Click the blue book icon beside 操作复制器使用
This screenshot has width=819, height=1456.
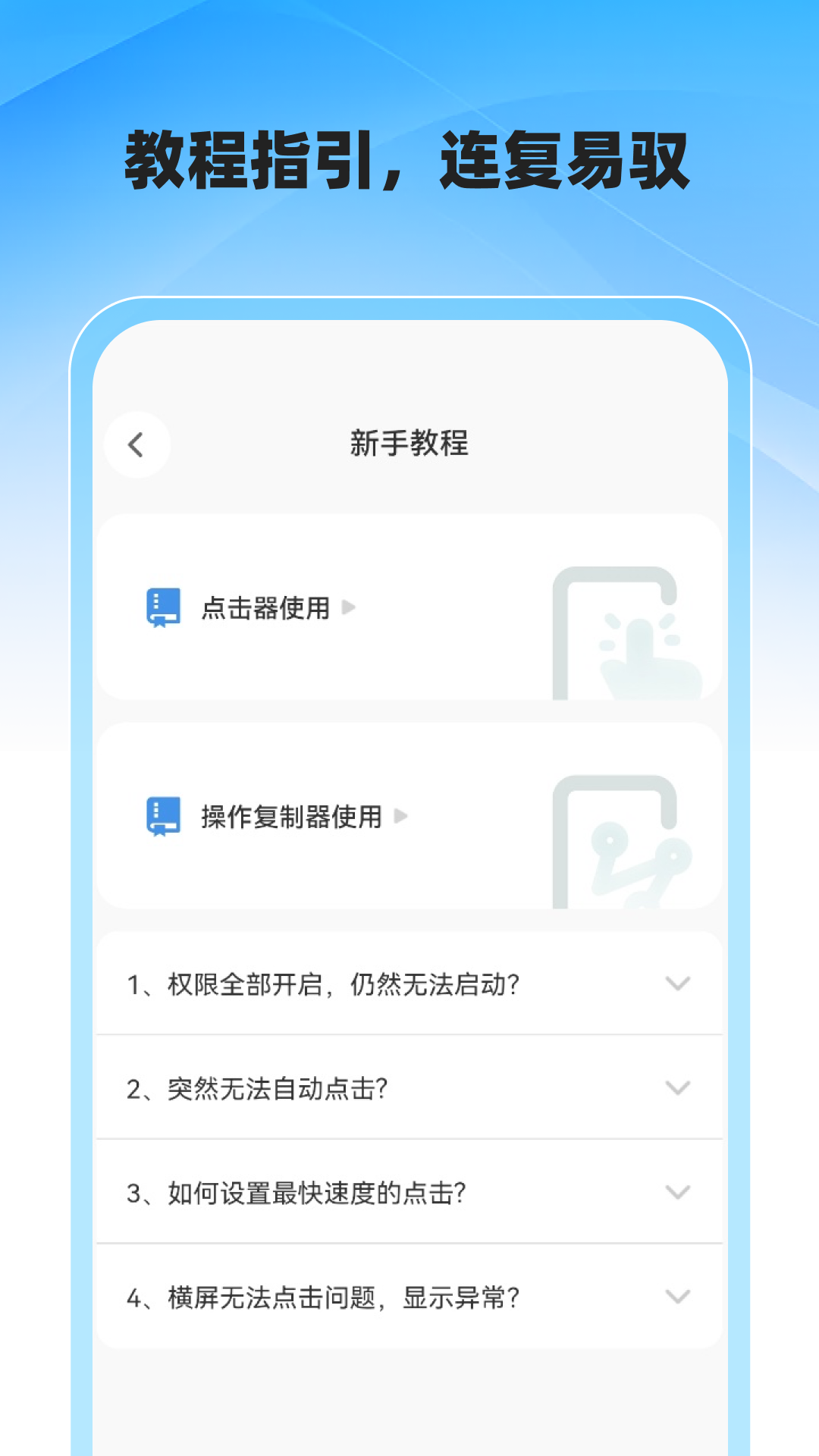(x=162, y=817)
